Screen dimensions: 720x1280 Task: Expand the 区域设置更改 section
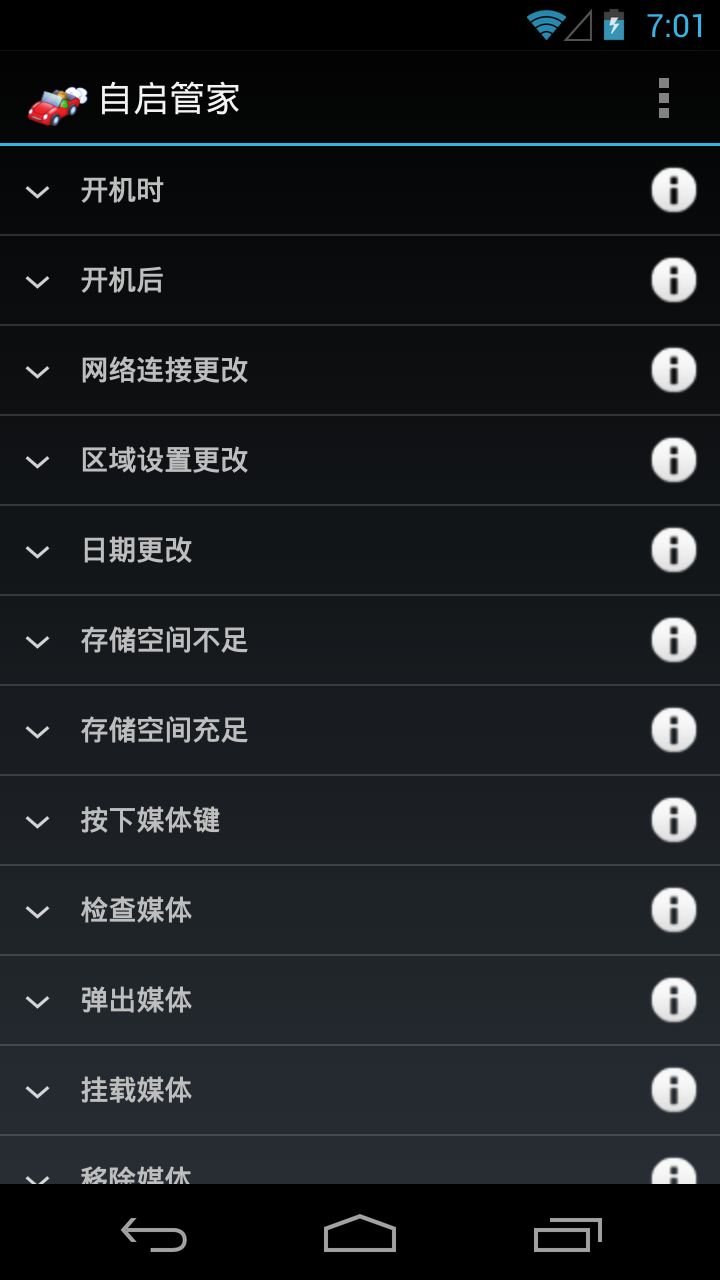[38, 461]
